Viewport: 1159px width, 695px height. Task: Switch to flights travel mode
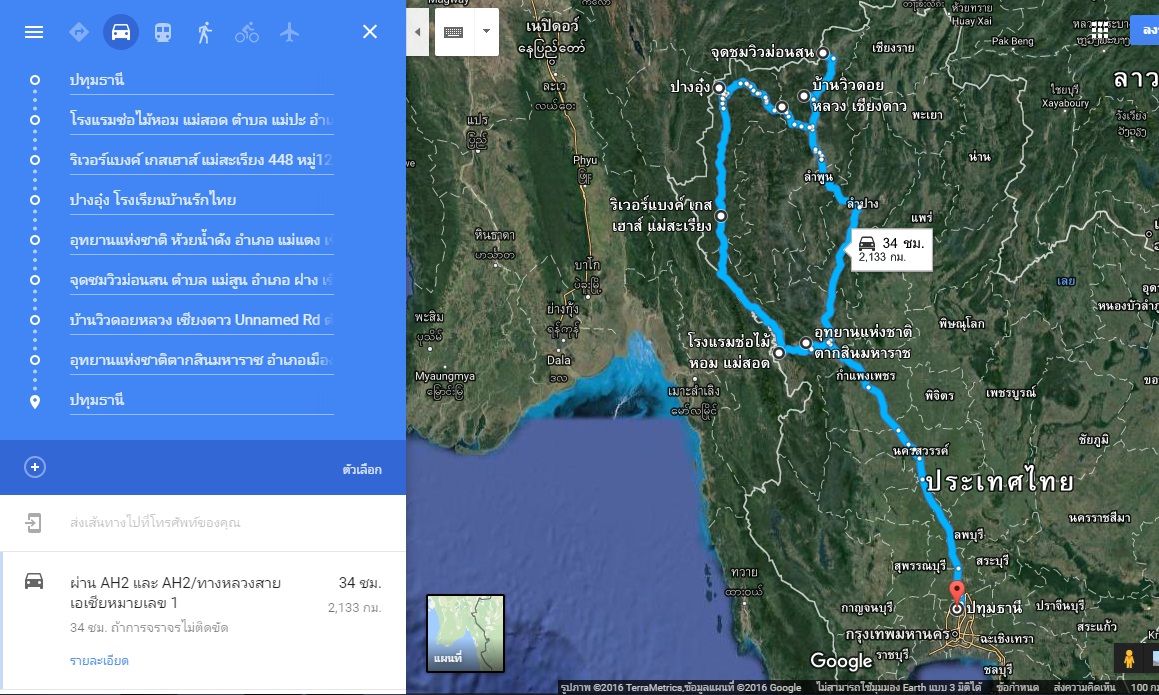tap(290, 32)
